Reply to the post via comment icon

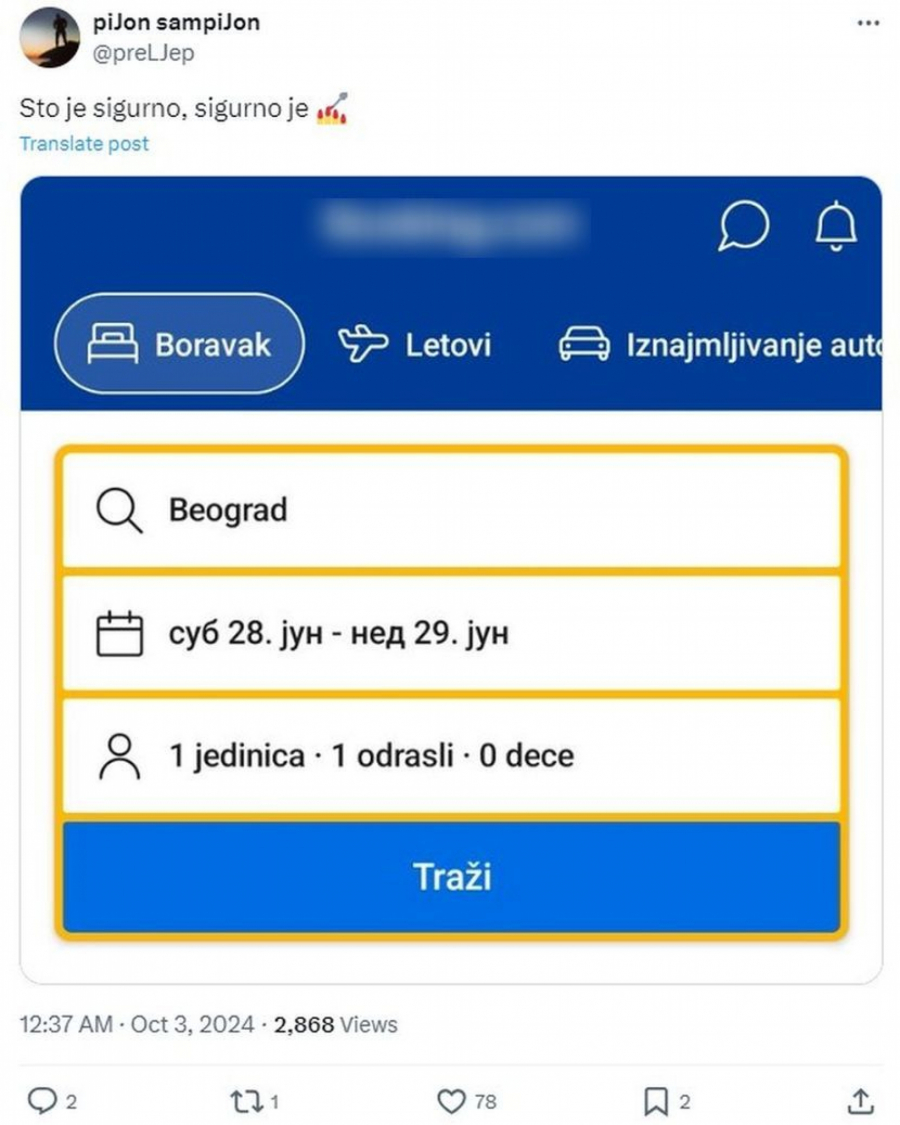[x=41, y=1101]
